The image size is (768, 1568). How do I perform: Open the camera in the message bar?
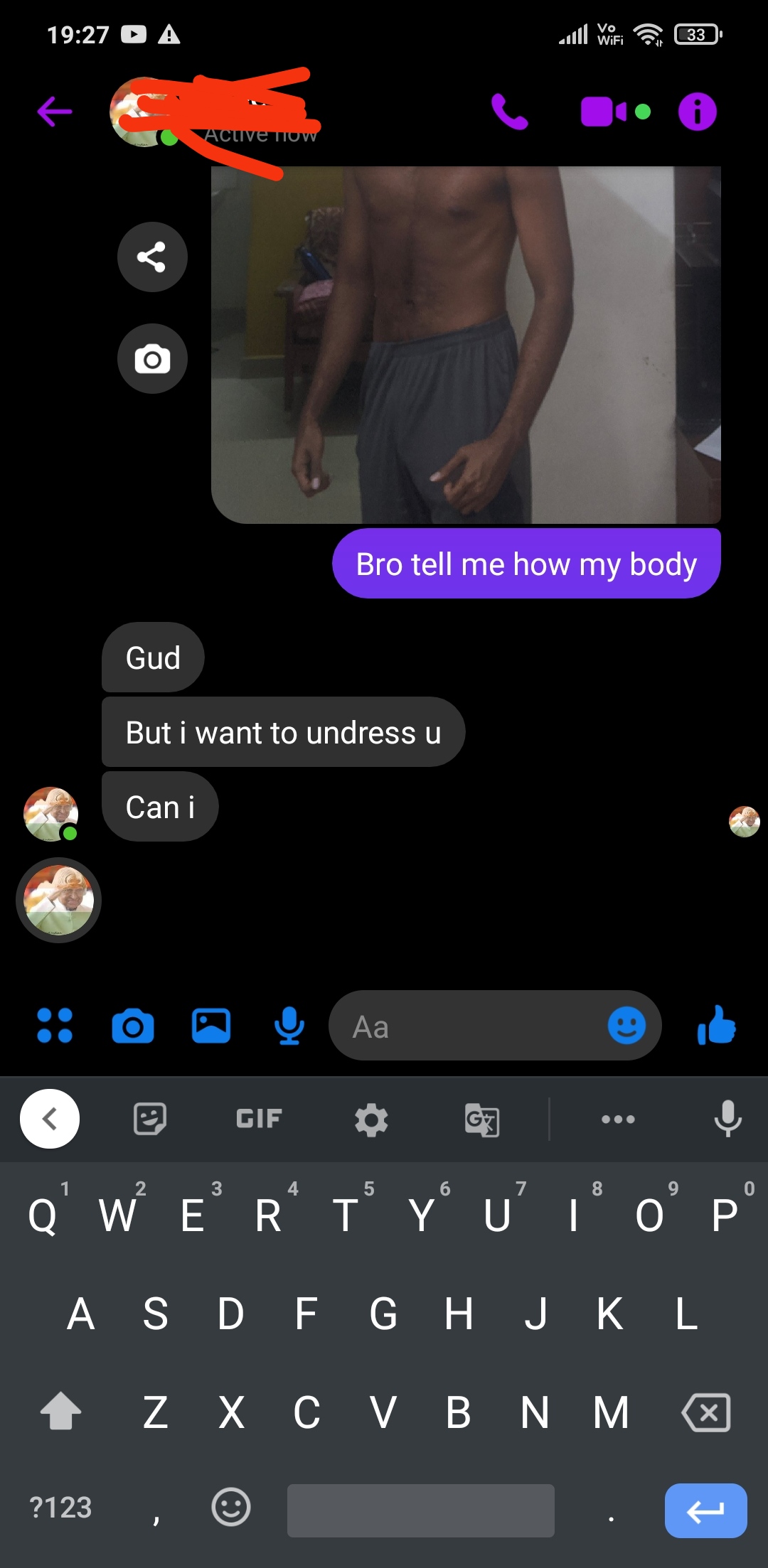click(x=133, y=1026)
